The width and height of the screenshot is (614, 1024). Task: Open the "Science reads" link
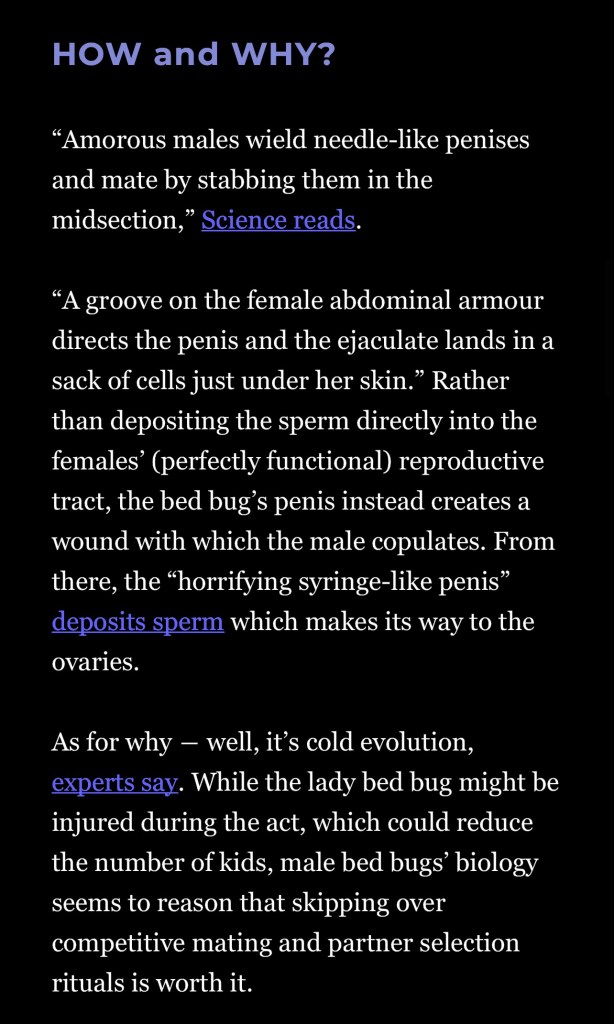[x=278, y=220]
